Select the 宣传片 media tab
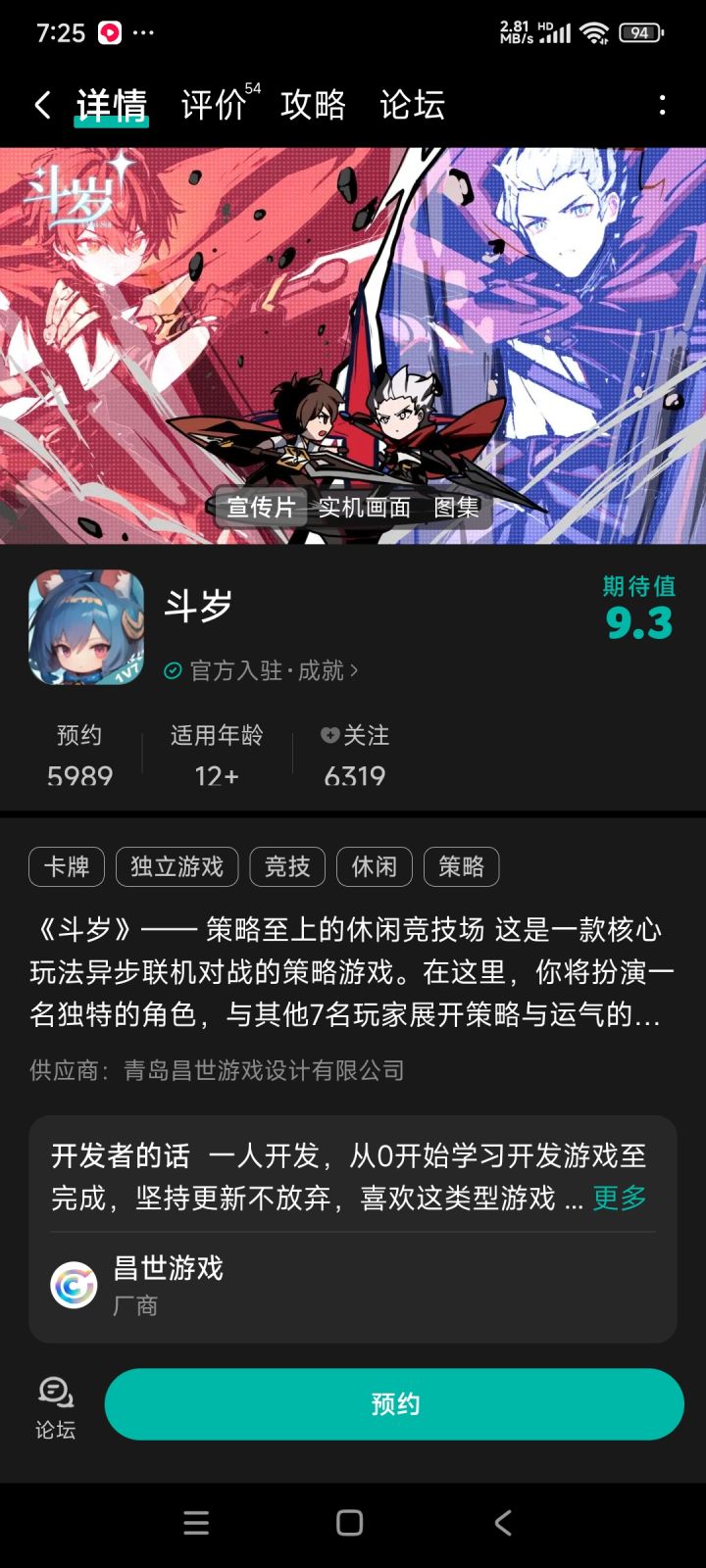 (261, 510)
